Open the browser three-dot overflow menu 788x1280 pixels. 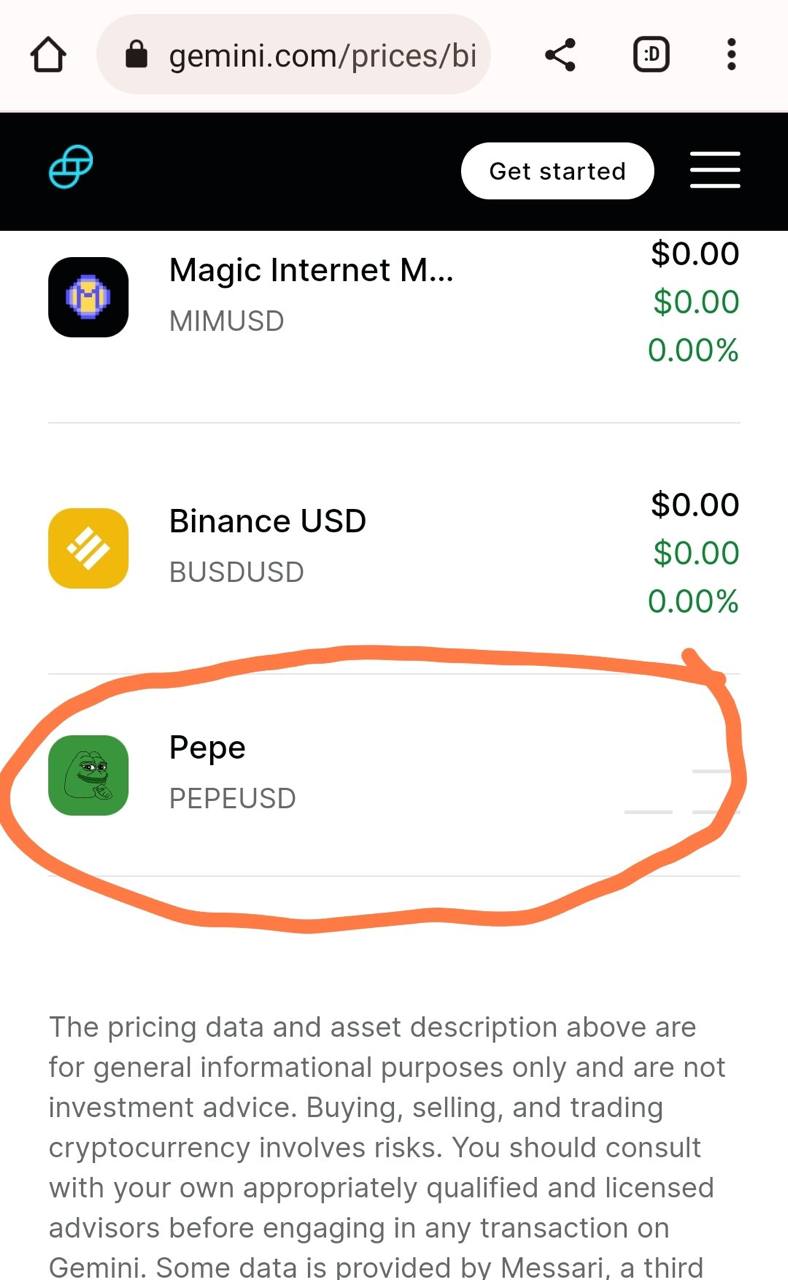point(732,55)
